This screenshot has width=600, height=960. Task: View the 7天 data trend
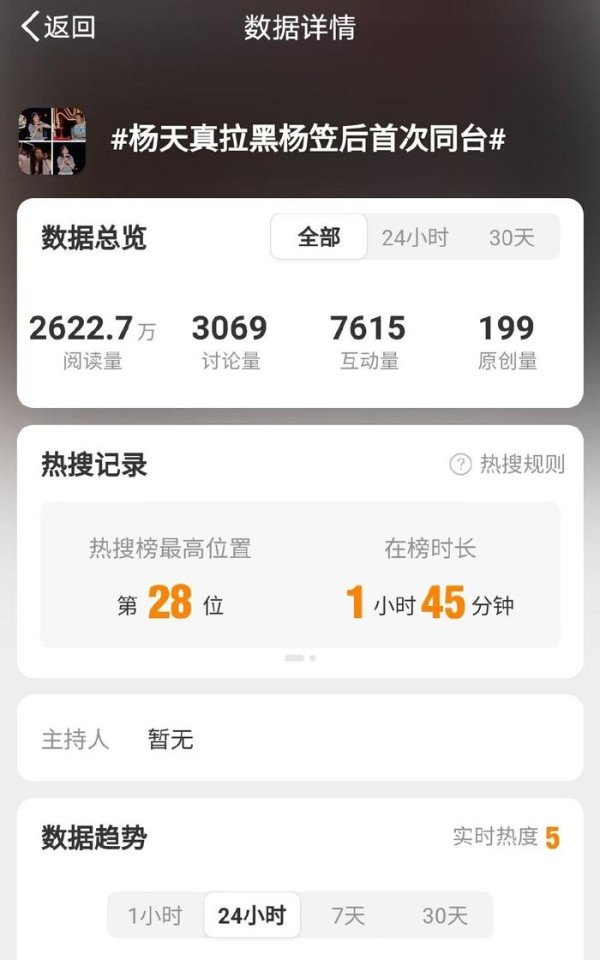[348, 915]
